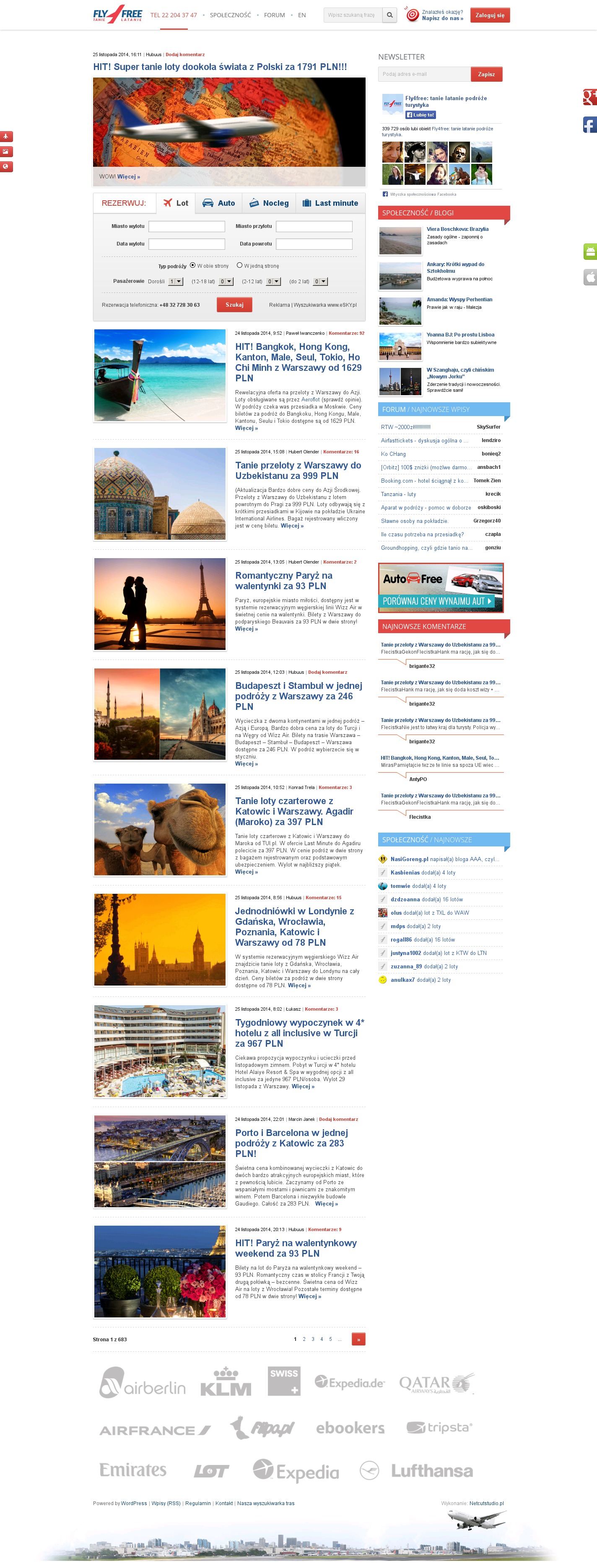Screen dimensions: 597x1568
Task: Open forum thread 'Tanzania - luty'
Action: tap(398, 494)
